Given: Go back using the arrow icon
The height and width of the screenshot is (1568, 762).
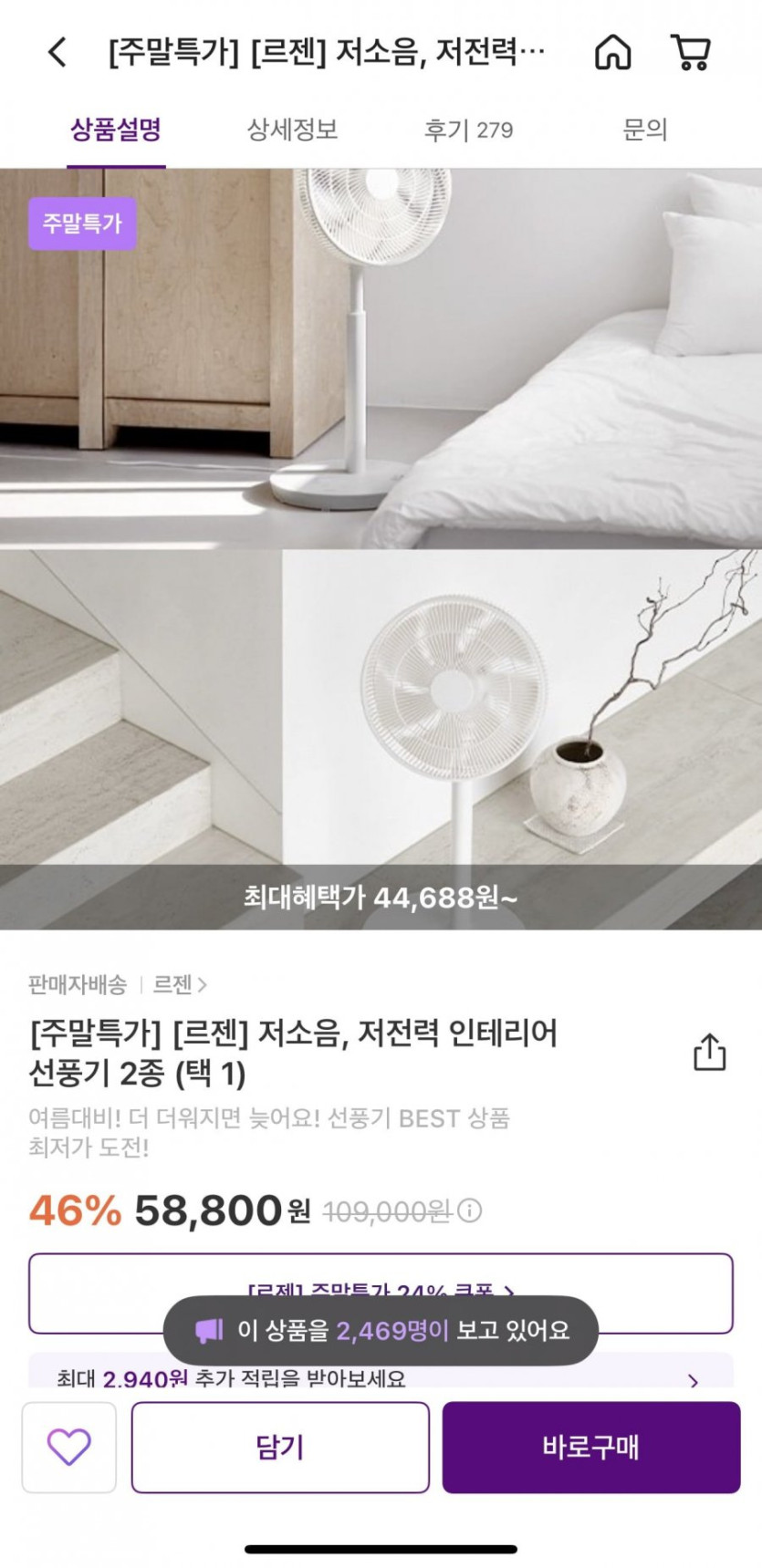Looking at the screenshot, I should [57, 52].
